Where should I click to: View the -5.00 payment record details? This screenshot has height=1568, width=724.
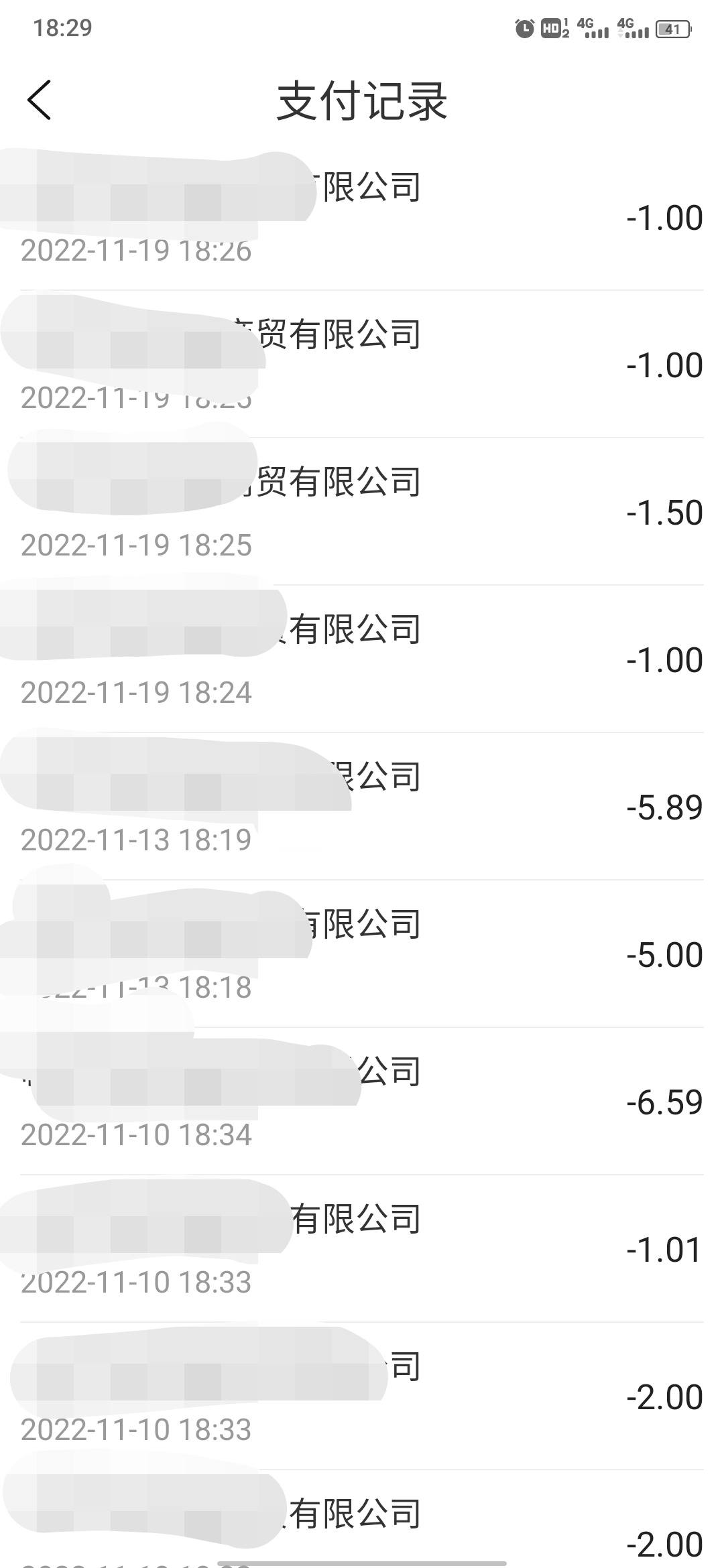tap(362, 954)
